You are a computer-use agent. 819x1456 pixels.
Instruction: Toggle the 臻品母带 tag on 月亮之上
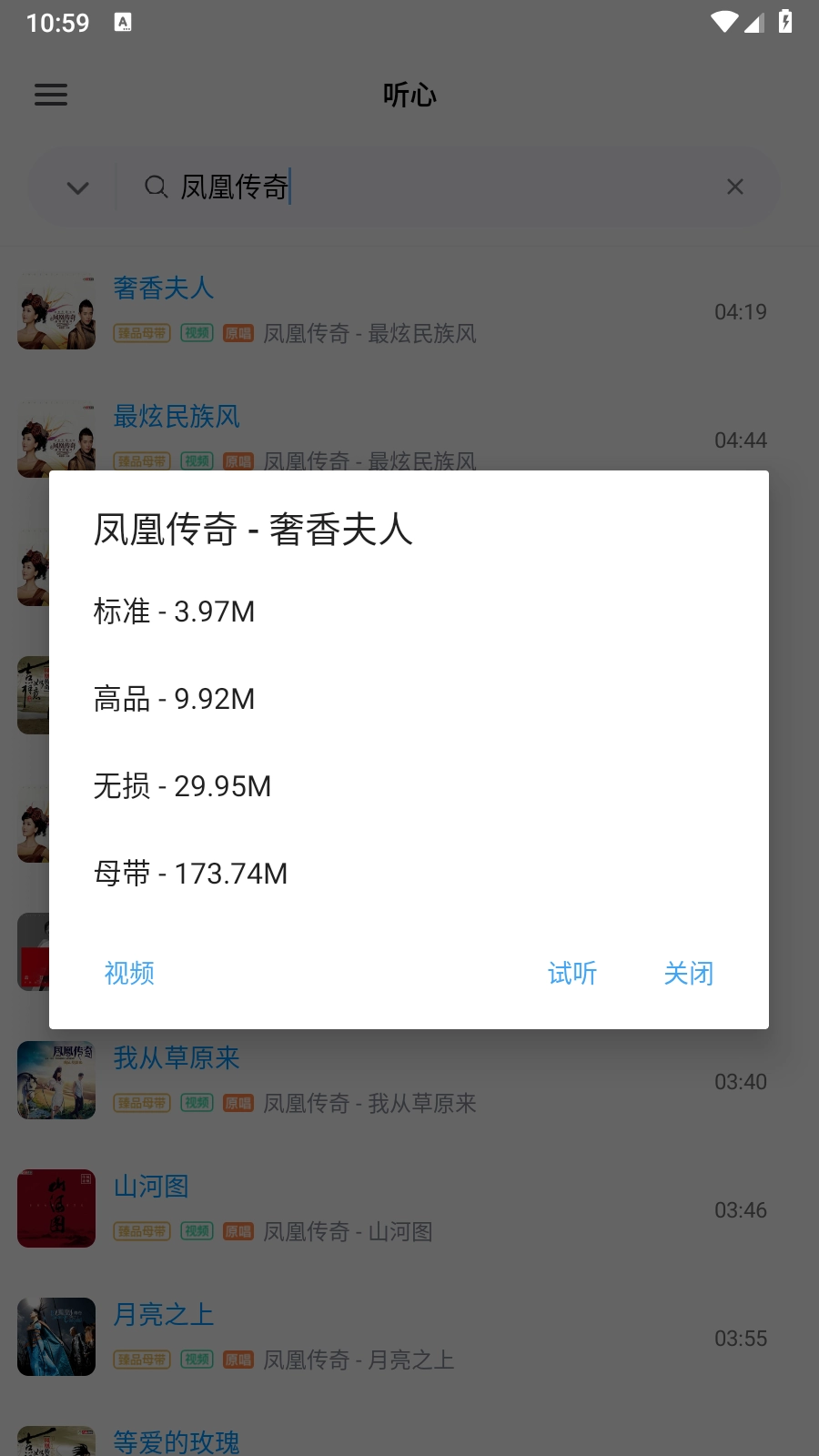pyautogui.click(x=141, y=1360)
